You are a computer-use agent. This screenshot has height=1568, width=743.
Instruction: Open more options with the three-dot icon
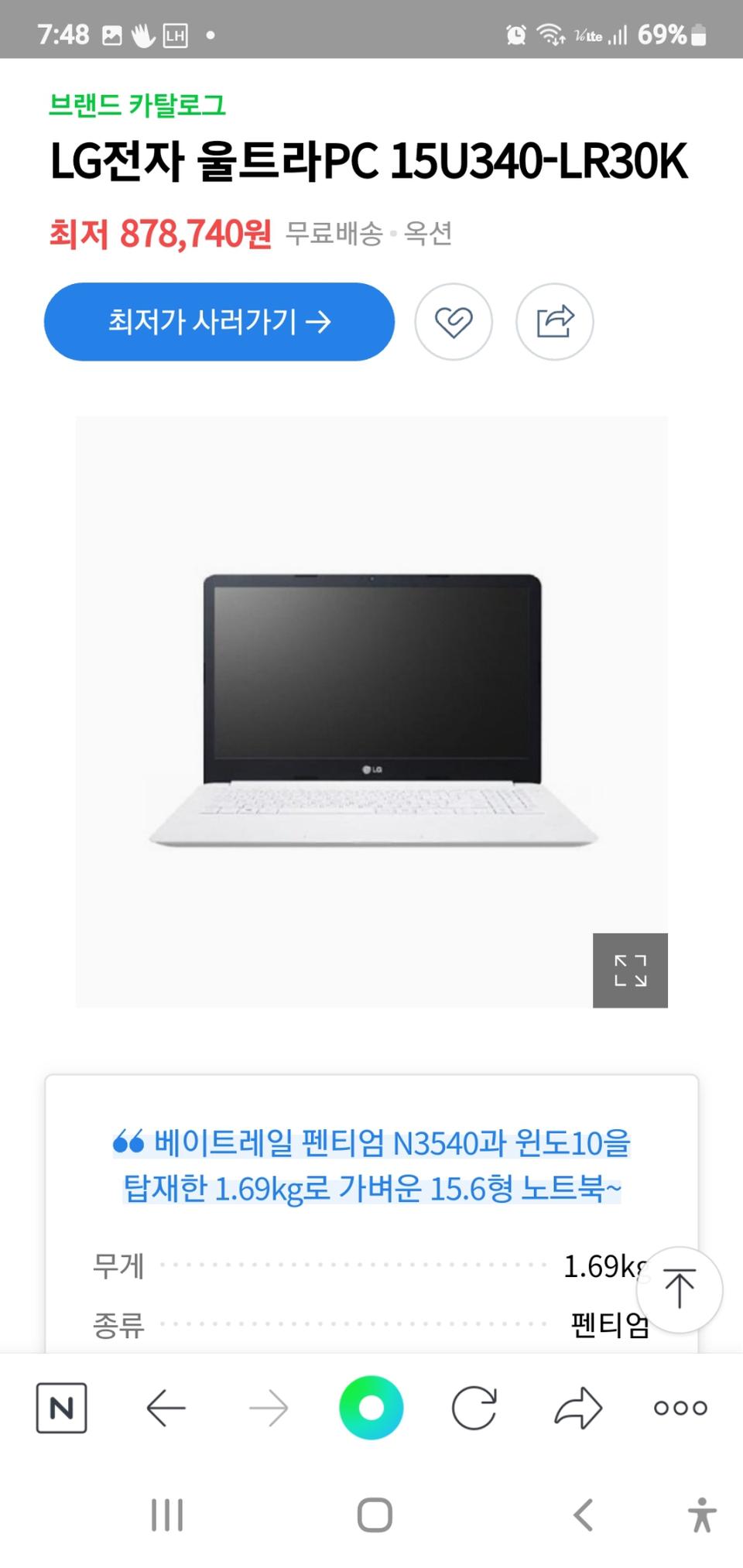(680, 1408)
